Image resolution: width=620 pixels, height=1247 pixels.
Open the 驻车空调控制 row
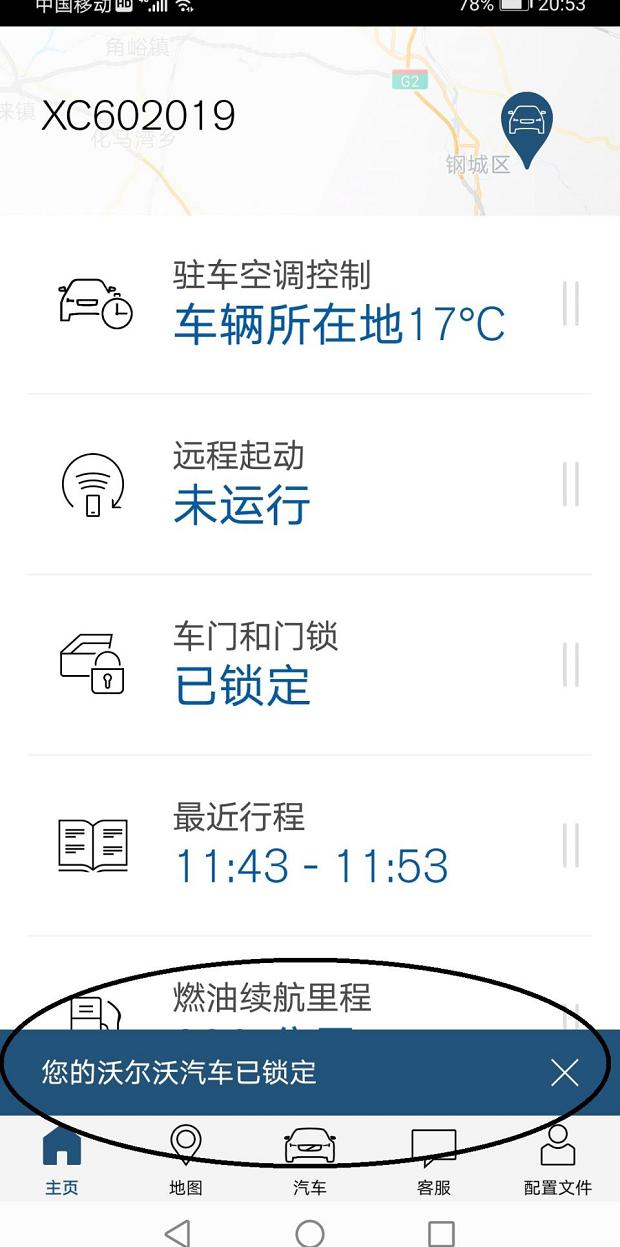310,304
